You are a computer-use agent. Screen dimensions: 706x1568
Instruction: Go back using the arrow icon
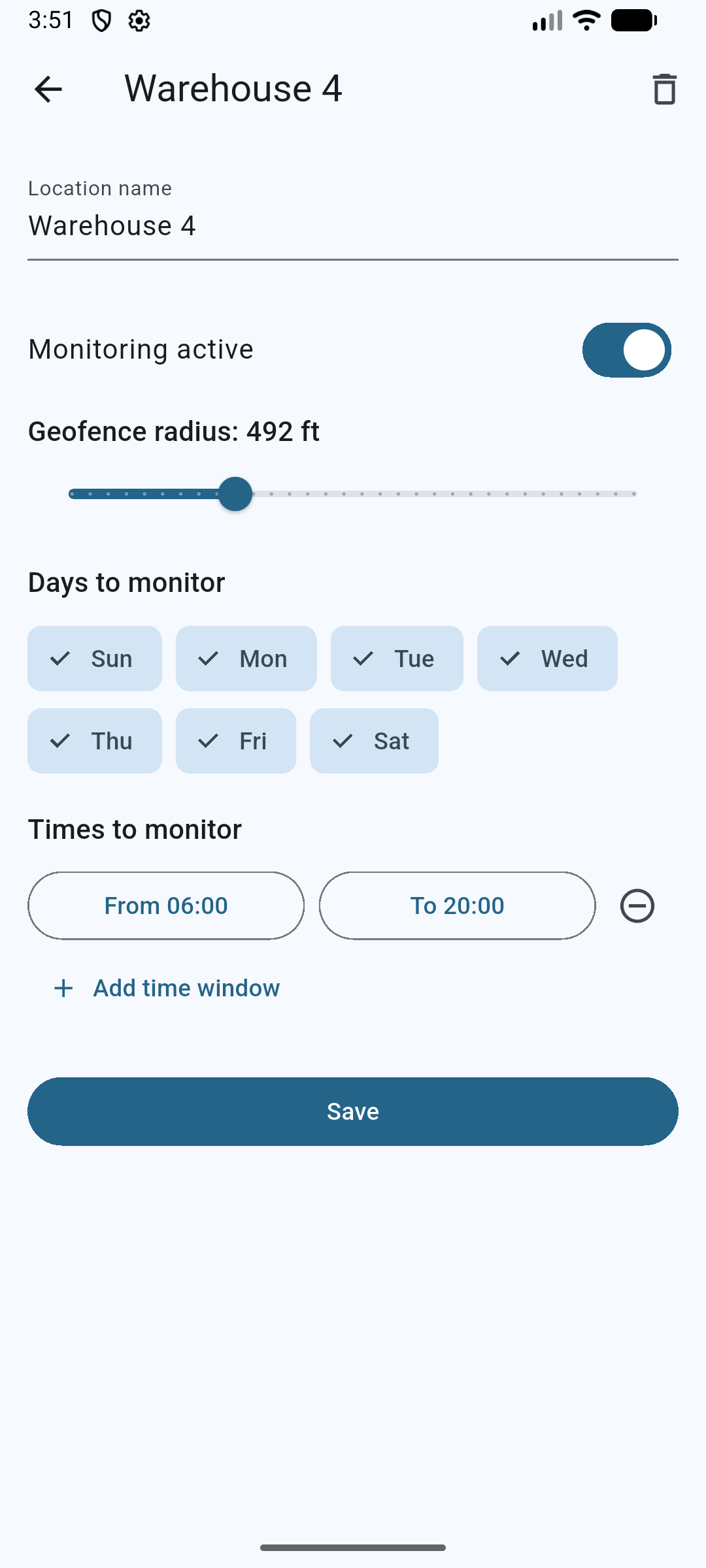pyautogui.click(x=48, y=89)
